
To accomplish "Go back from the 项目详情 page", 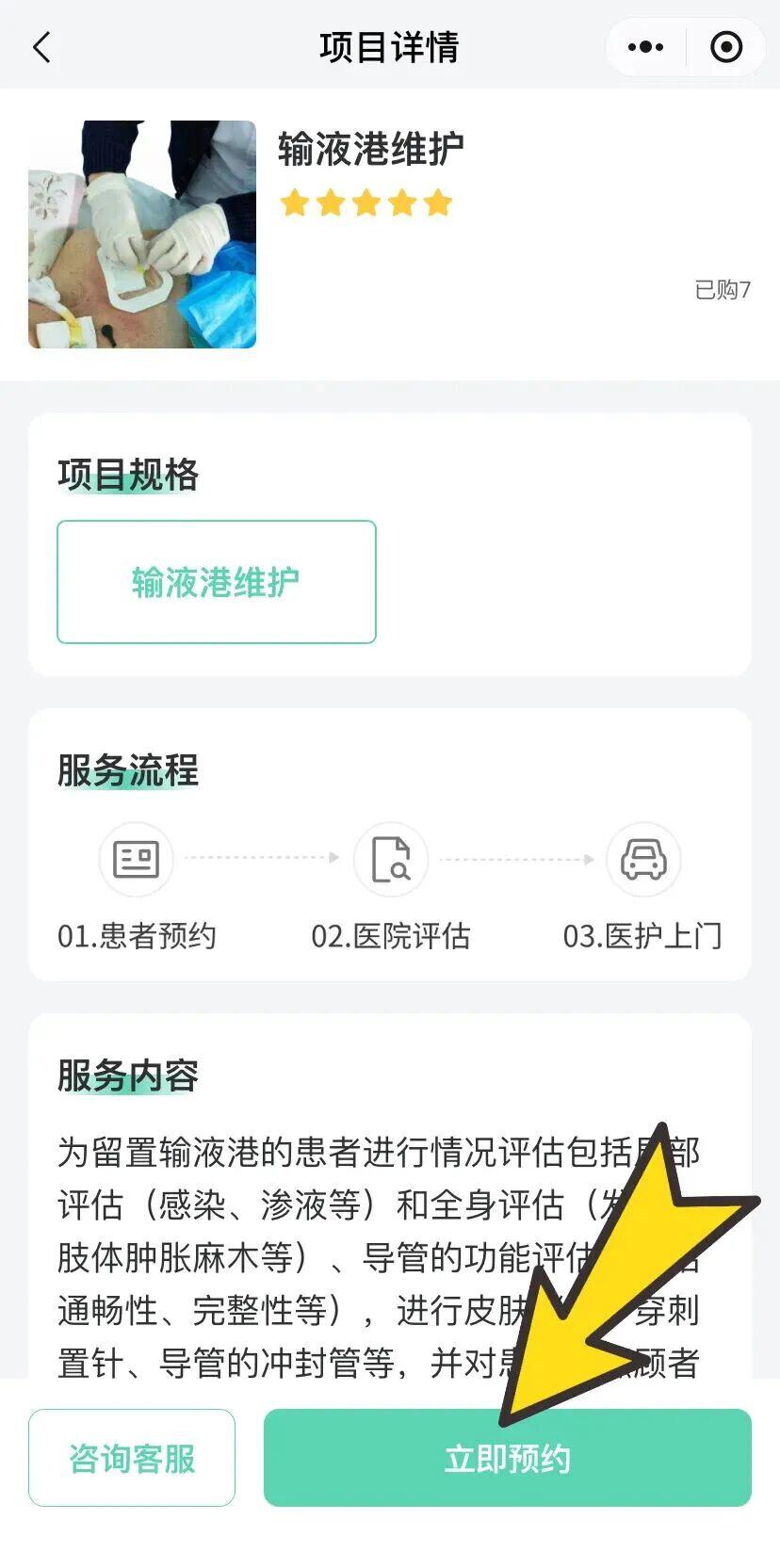I will coord(41,47).
